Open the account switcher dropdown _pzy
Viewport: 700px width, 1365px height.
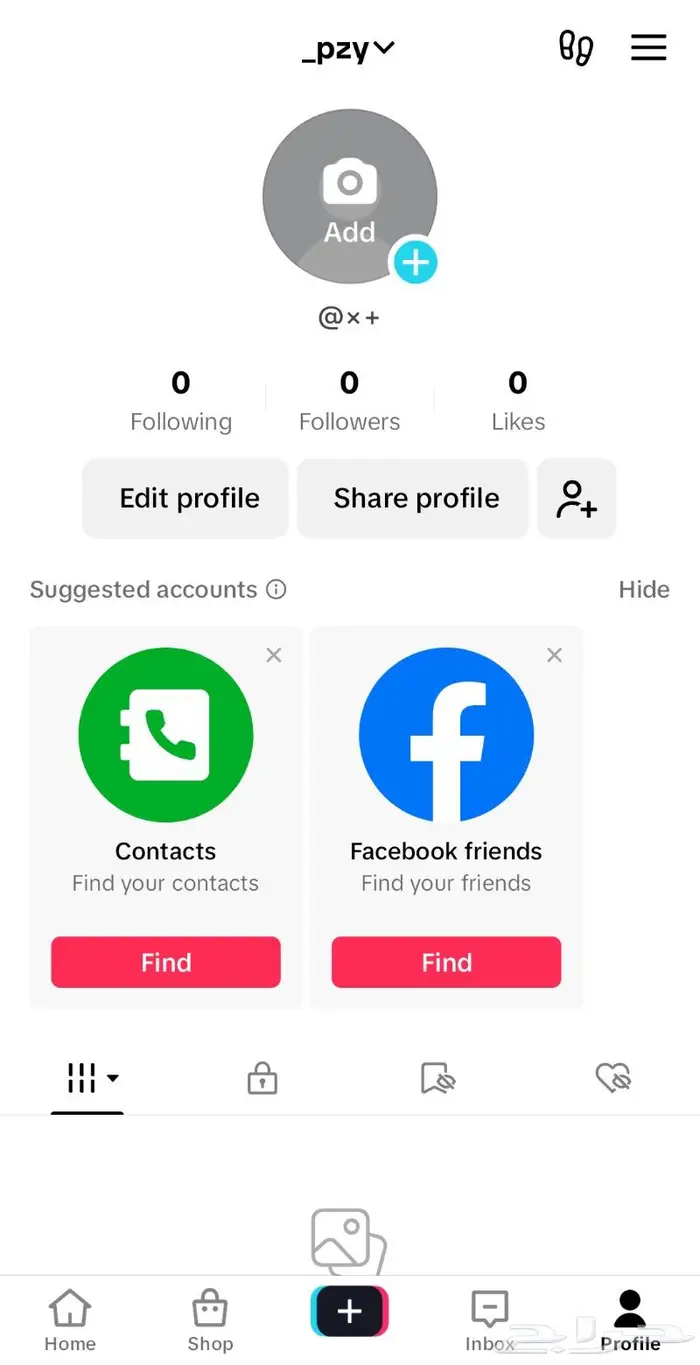[x=349, y=49]
